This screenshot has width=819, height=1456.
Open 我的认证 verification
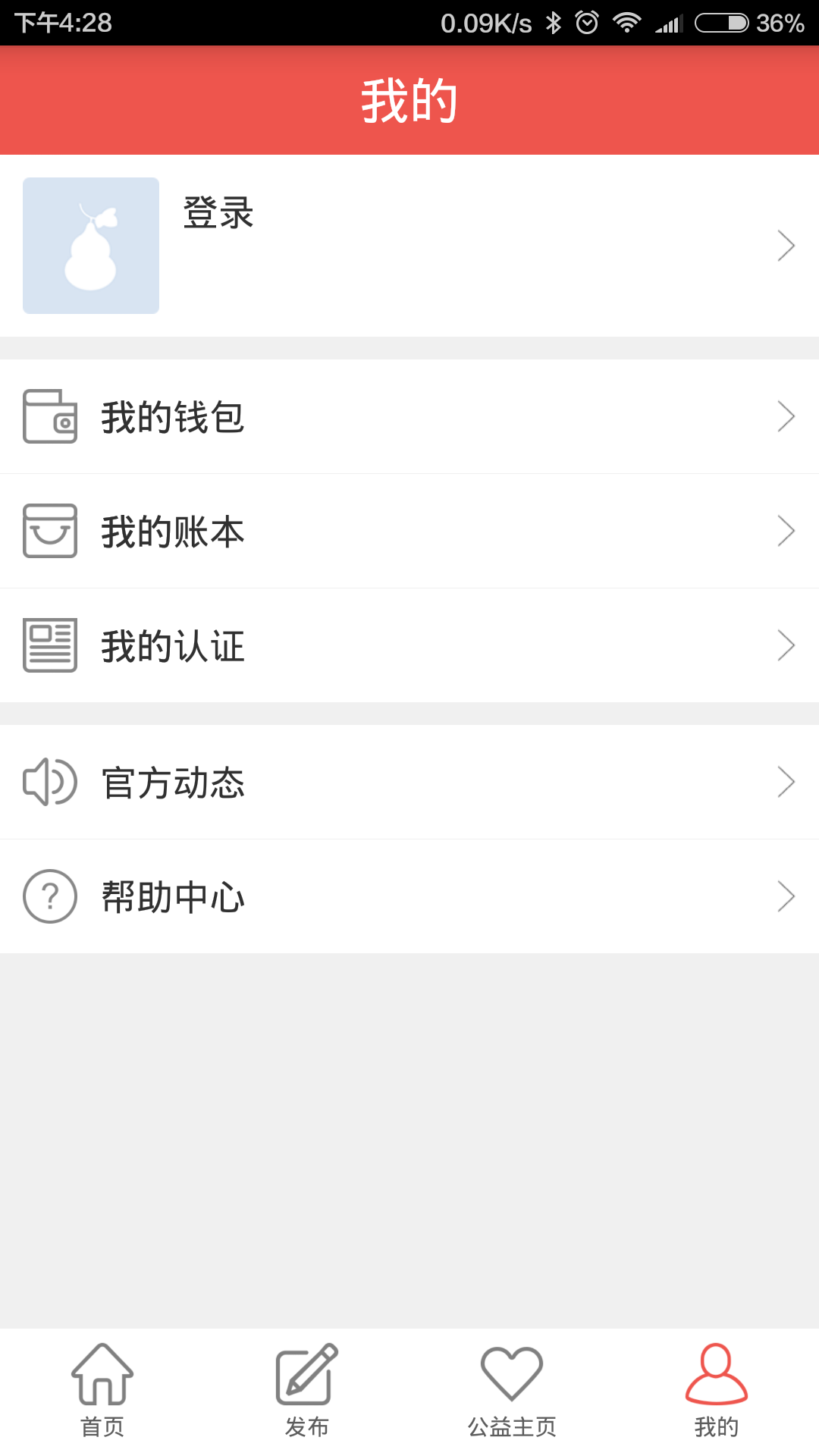click(x=409, y=646)
